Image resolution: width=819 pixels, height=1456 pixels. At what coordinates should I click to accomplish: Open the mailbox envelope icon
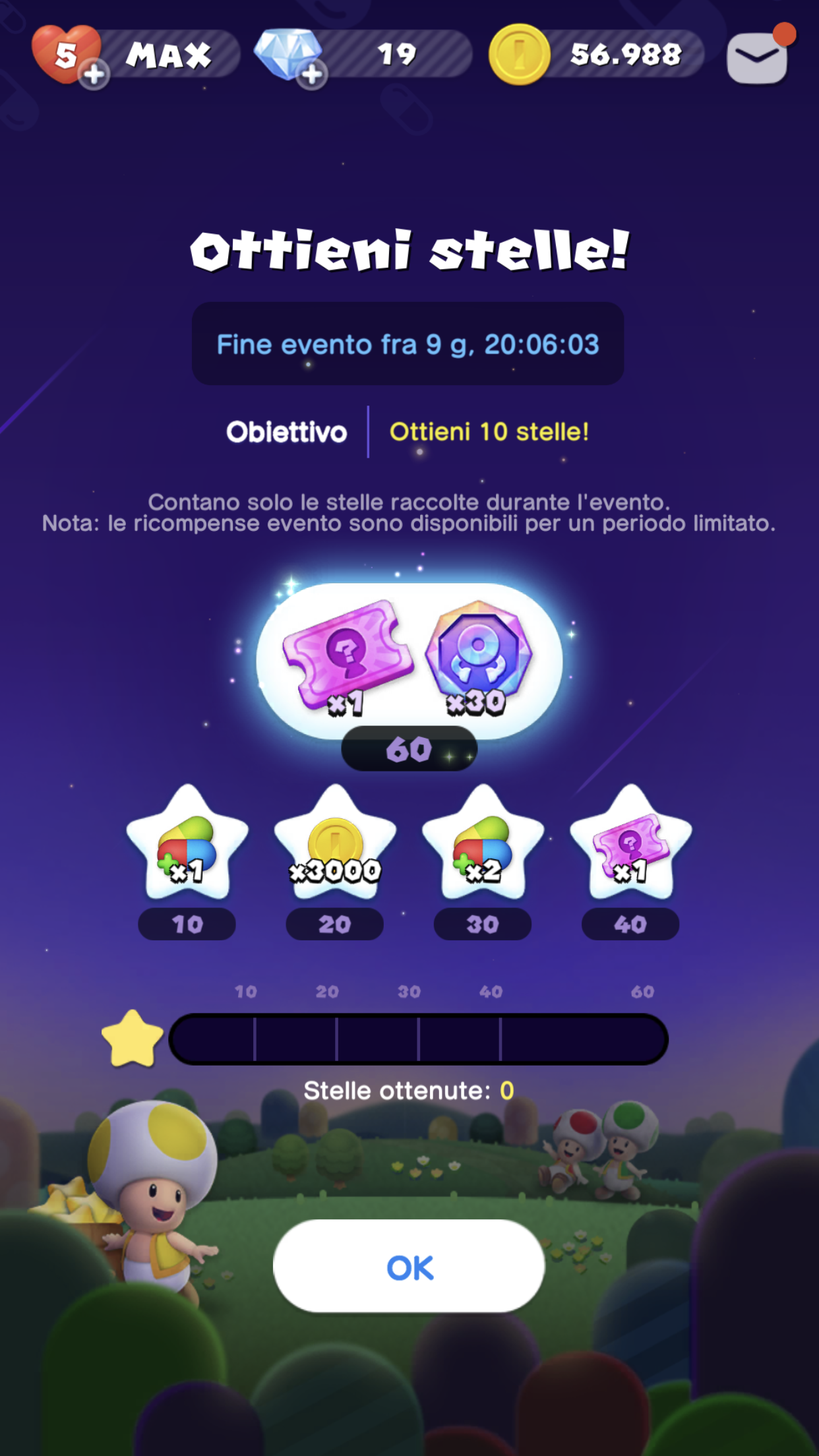758,57
